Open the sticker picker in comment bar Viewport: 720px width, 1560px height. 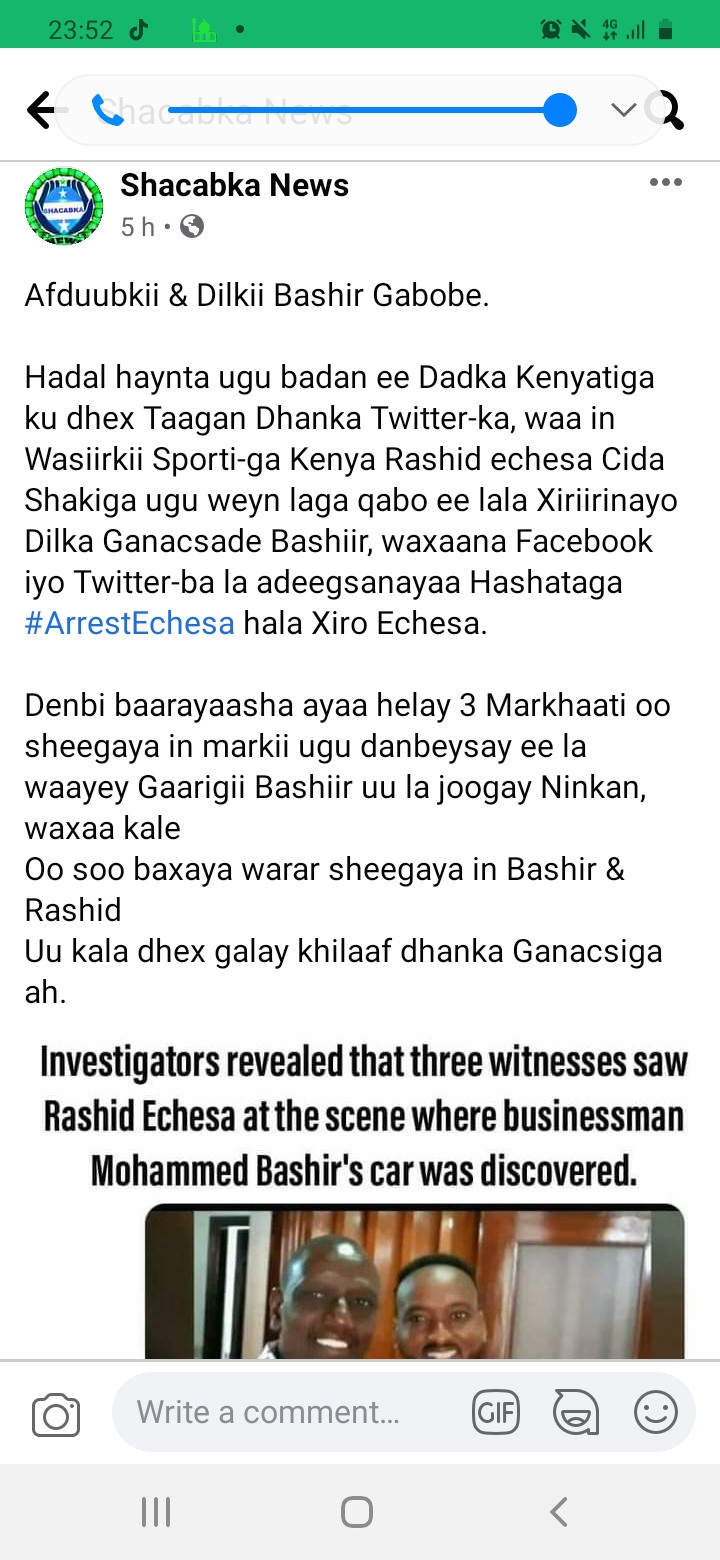pyautogui.click(x=576, y=1413)
